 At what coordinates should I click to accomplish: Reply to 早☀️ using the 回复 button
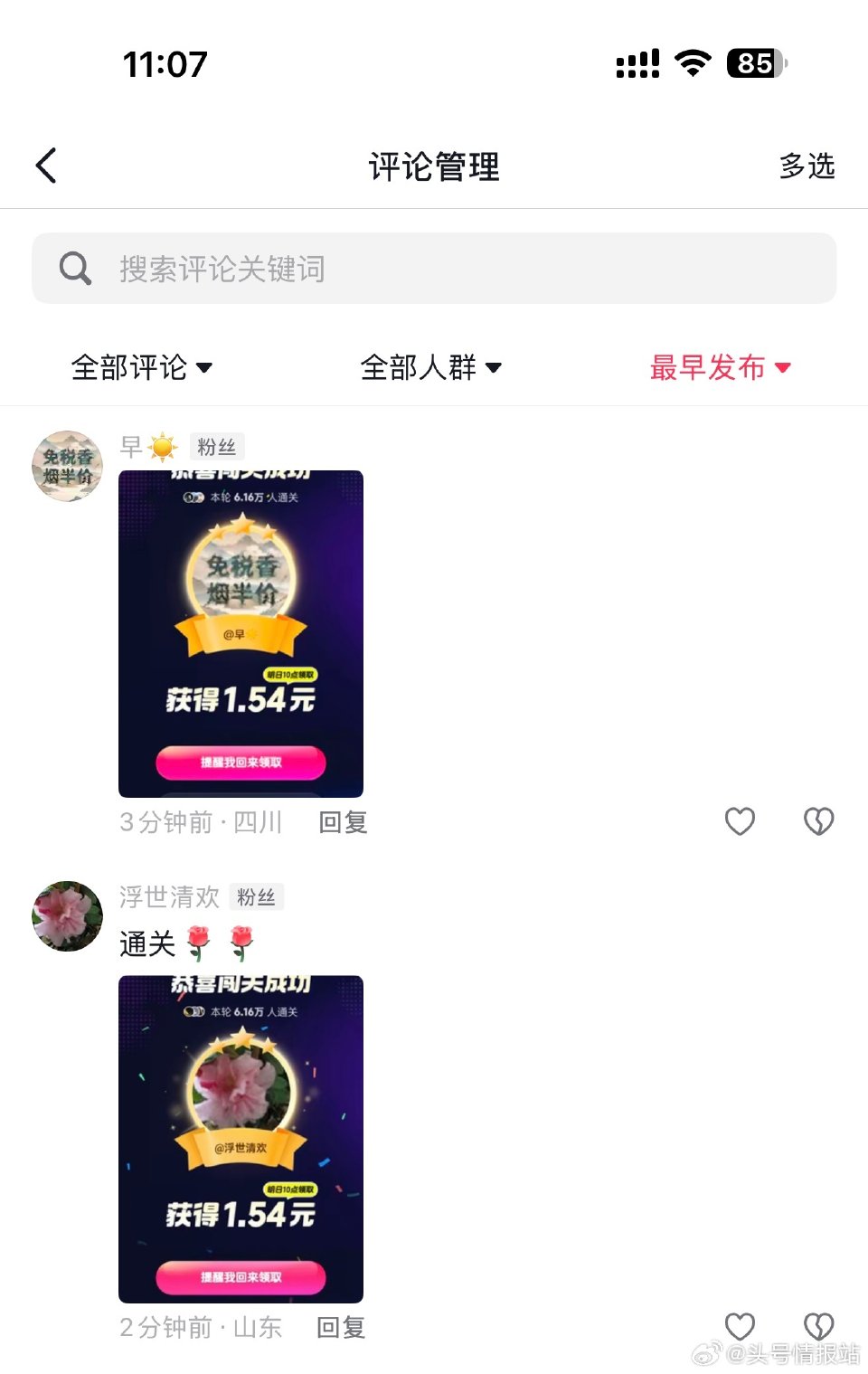(341, 823)
